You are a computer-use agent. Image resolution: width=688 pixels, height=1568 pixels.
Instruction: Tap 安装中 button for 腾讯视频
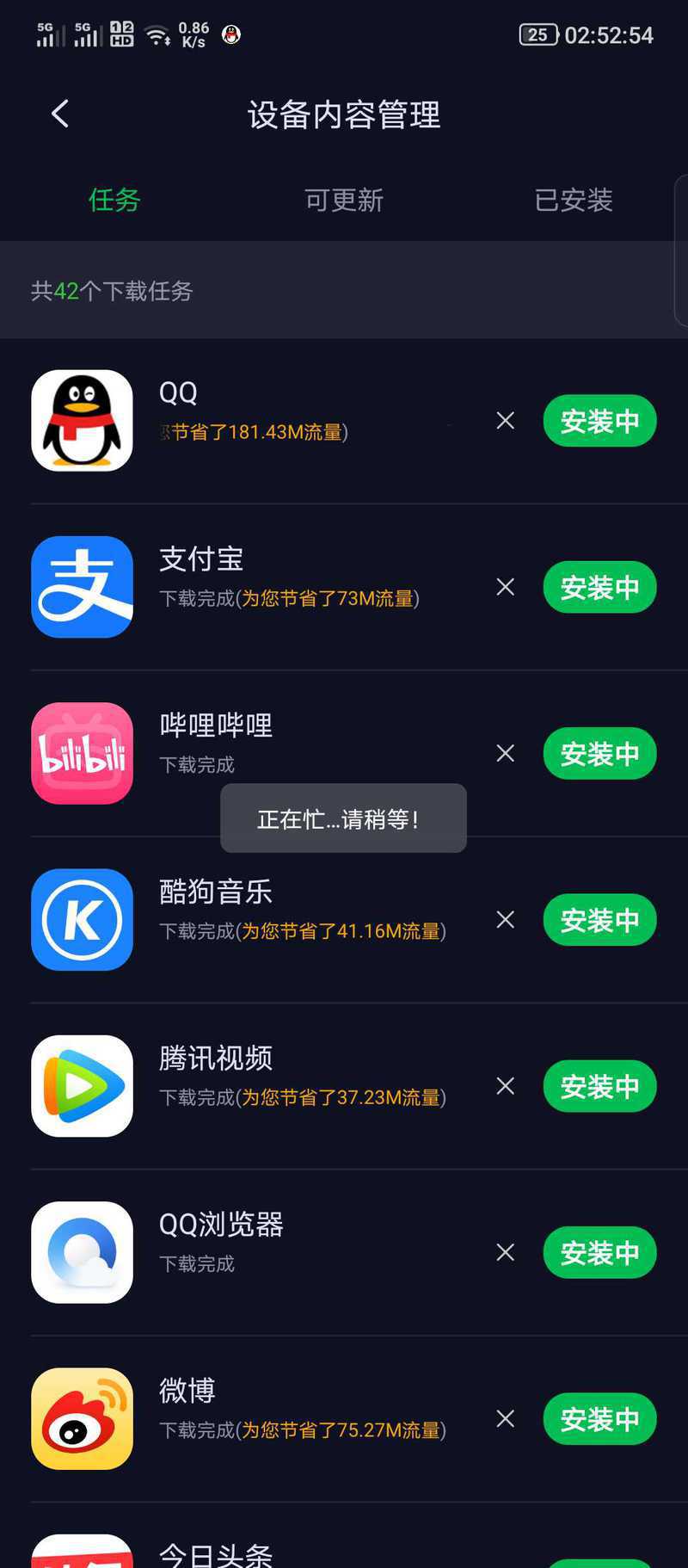[x=599, y=1086]
